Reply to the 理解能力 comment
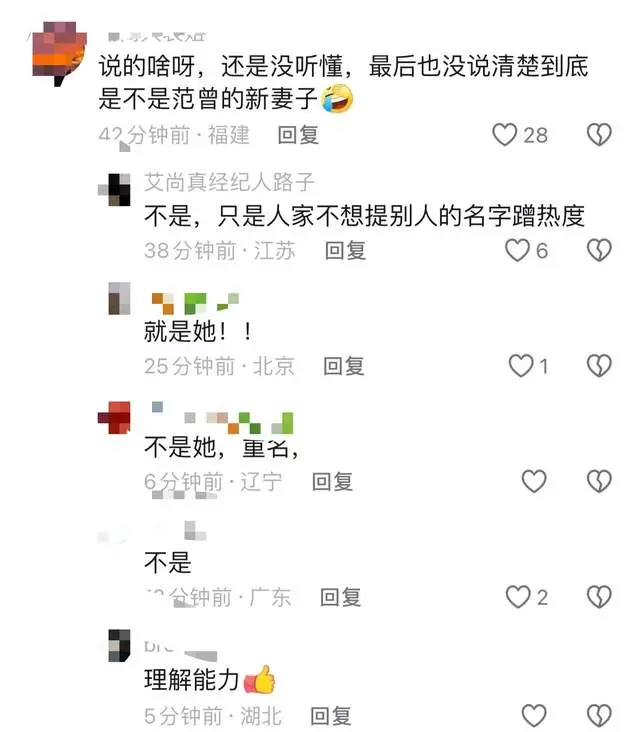Viewport: 640px width, 732px height. point(331,715)
